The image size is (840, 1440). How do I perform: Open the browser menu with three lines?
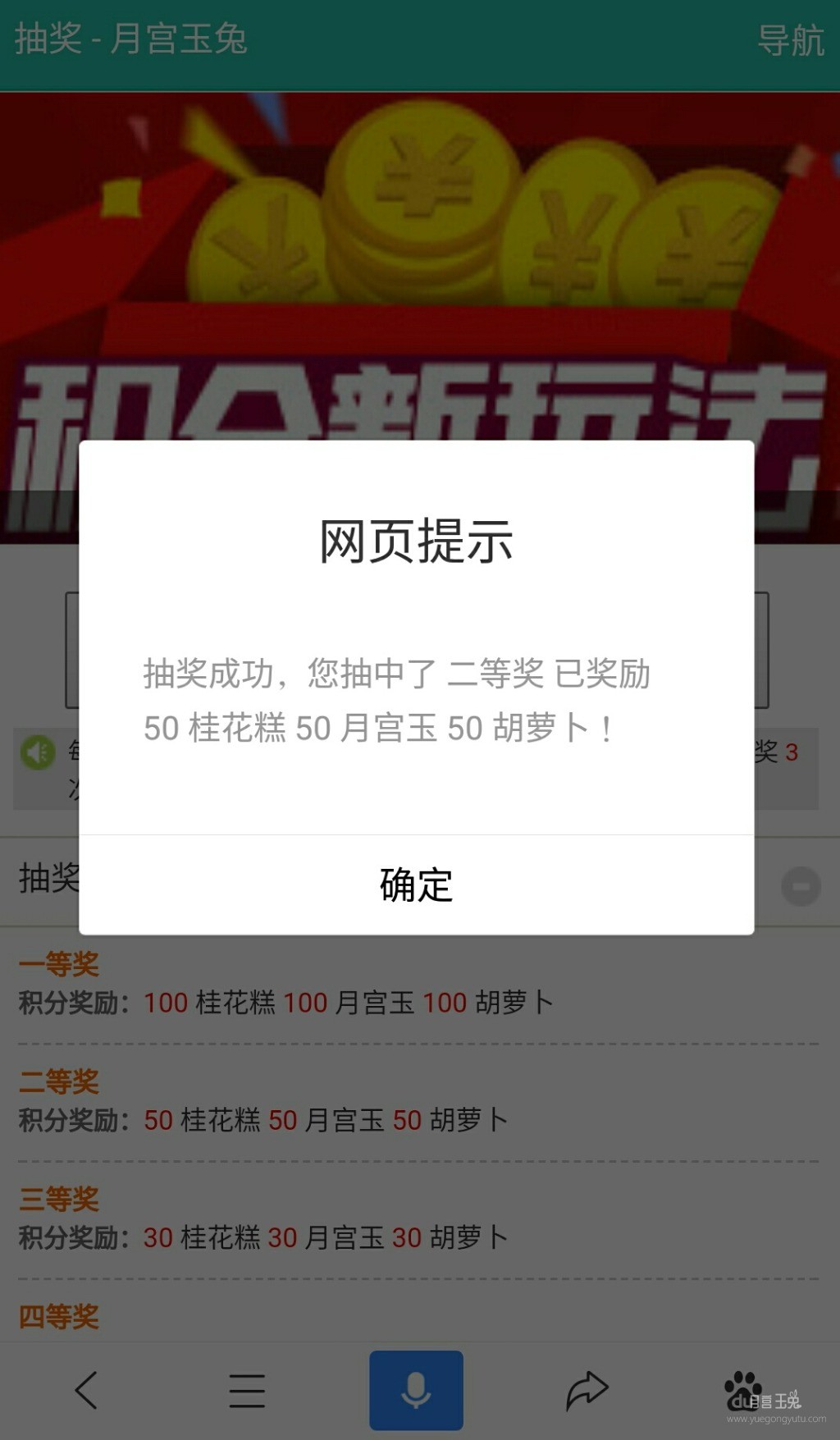coord(247,1390)
